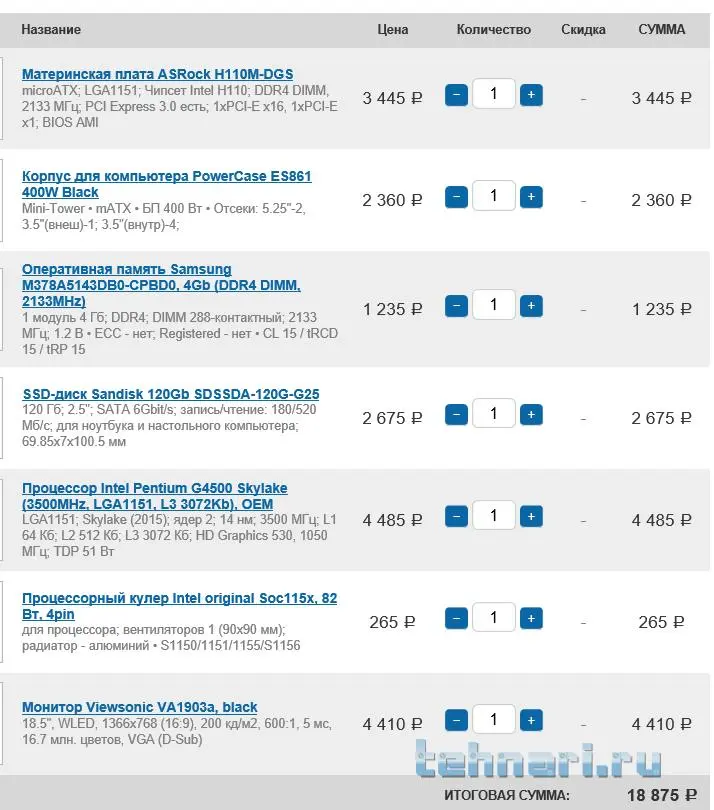
Task: Decrease quantity of the Pentium G4500 processor
Action: pyautogui.click(x=456, y=517)
